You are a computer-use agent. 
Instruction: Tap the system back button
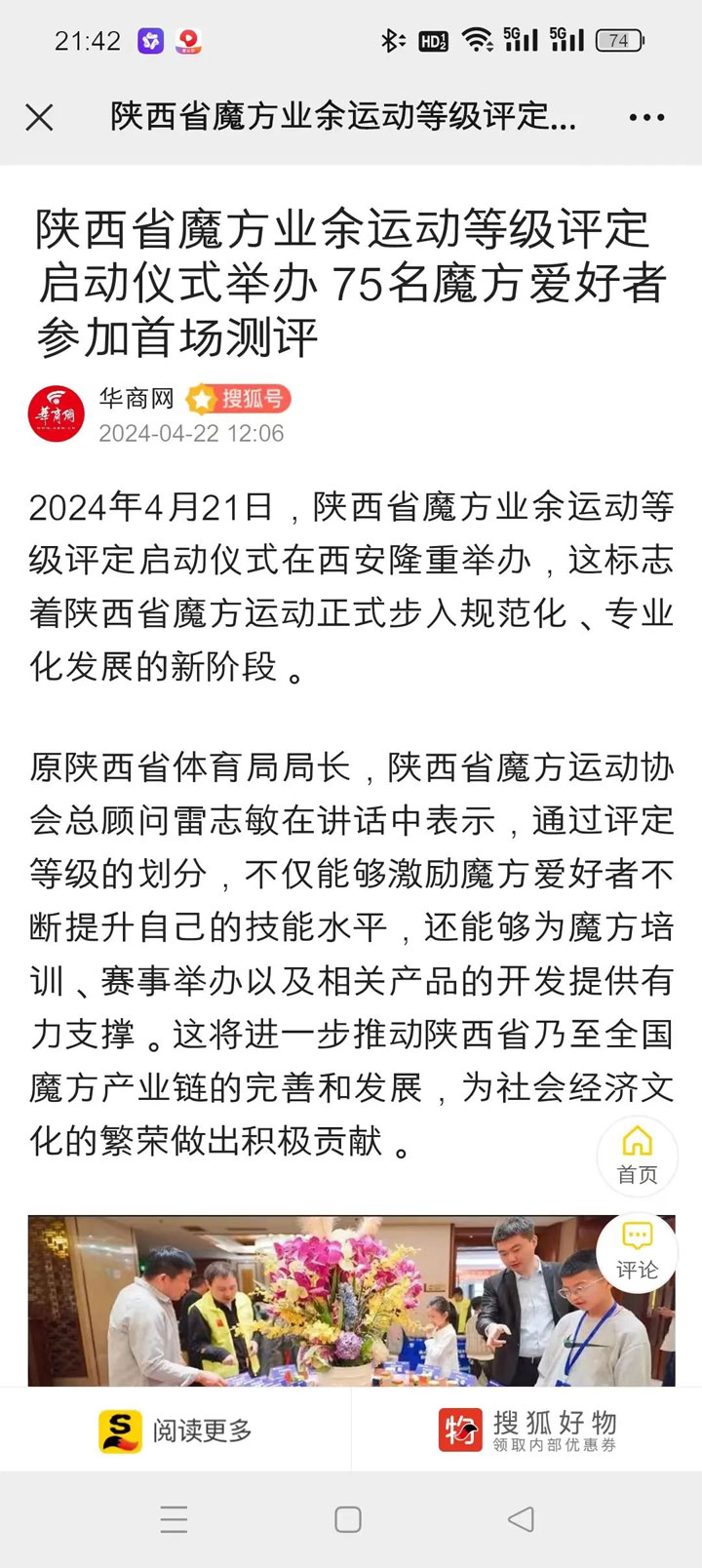pyautogui.click(x=522, y=1518)
